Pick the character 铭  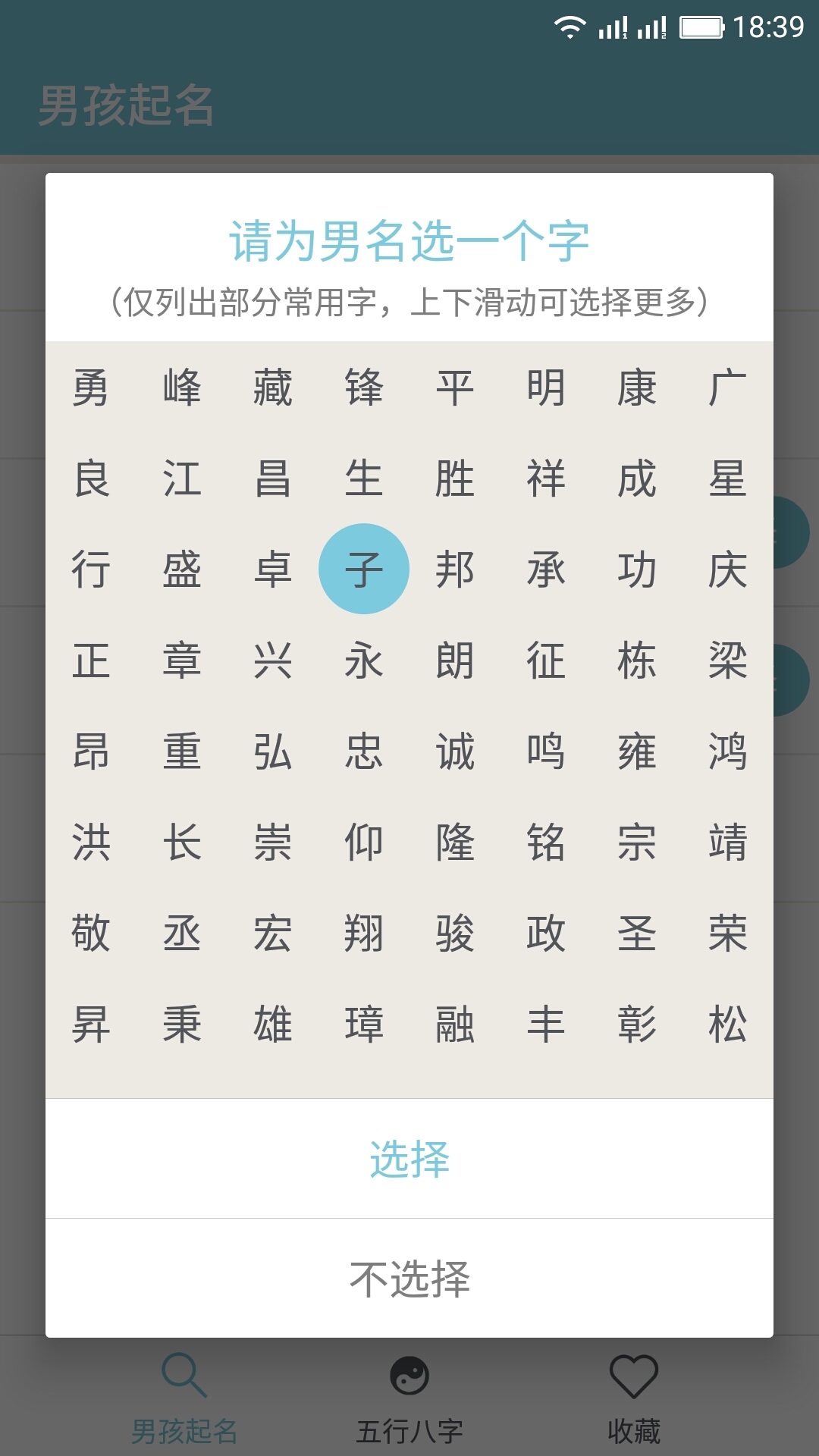pyautogui.click(x=546, y=843)
